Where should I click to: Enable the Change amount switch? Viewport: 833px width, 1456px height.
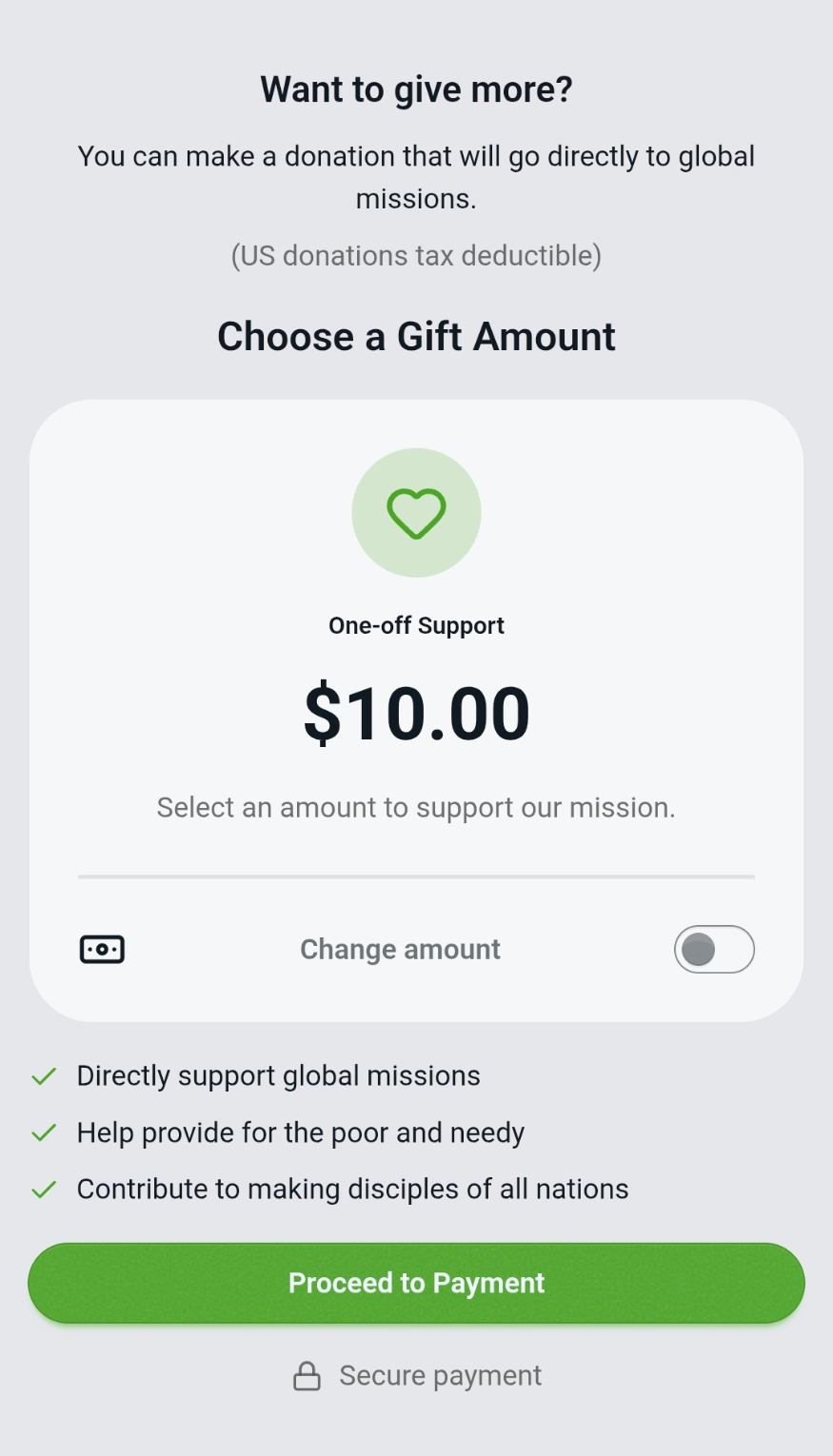click(x=714, y=950)
